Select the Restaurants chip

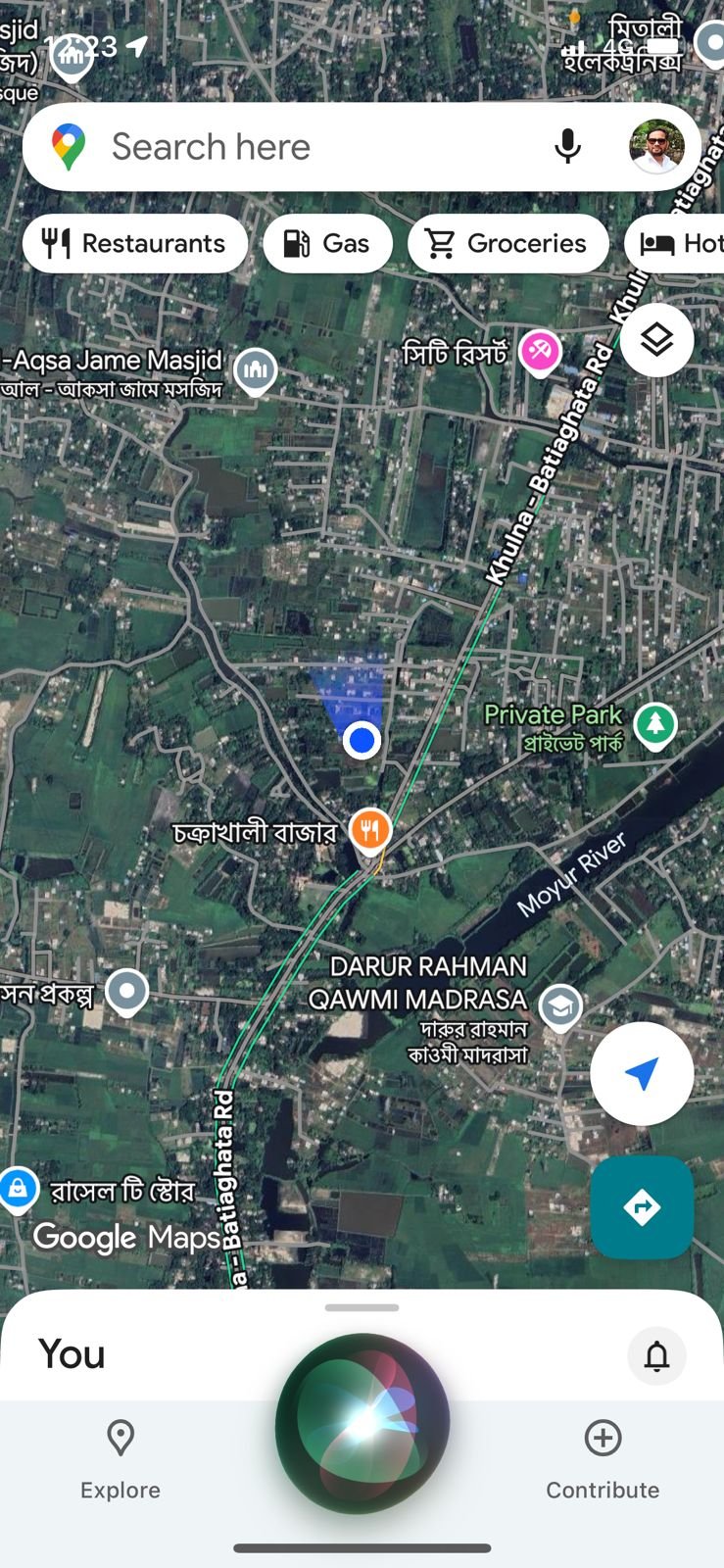coord(135,243)
